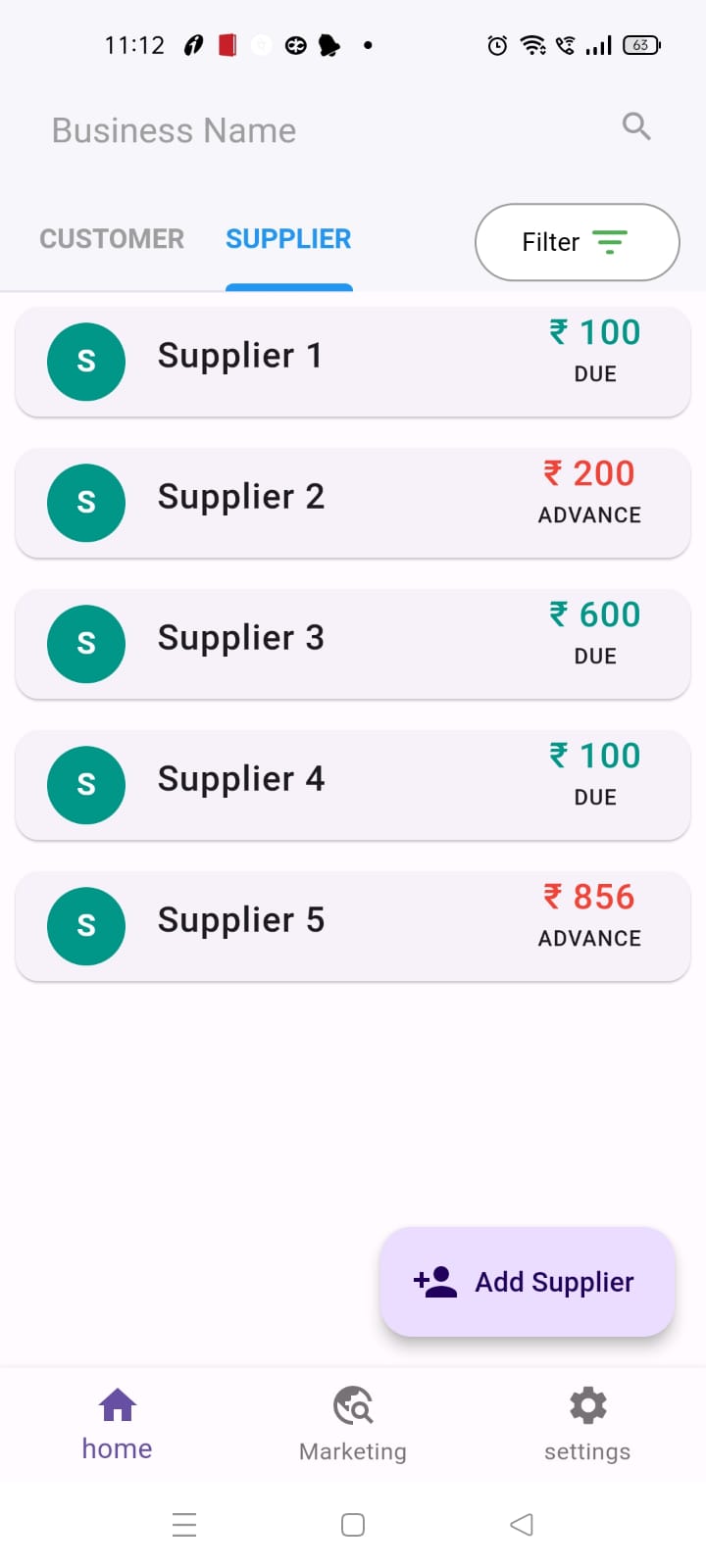Viewport: 706px width, 1568px height.
Task: Add a new supplier
Action: click(x=528, y=1282)
